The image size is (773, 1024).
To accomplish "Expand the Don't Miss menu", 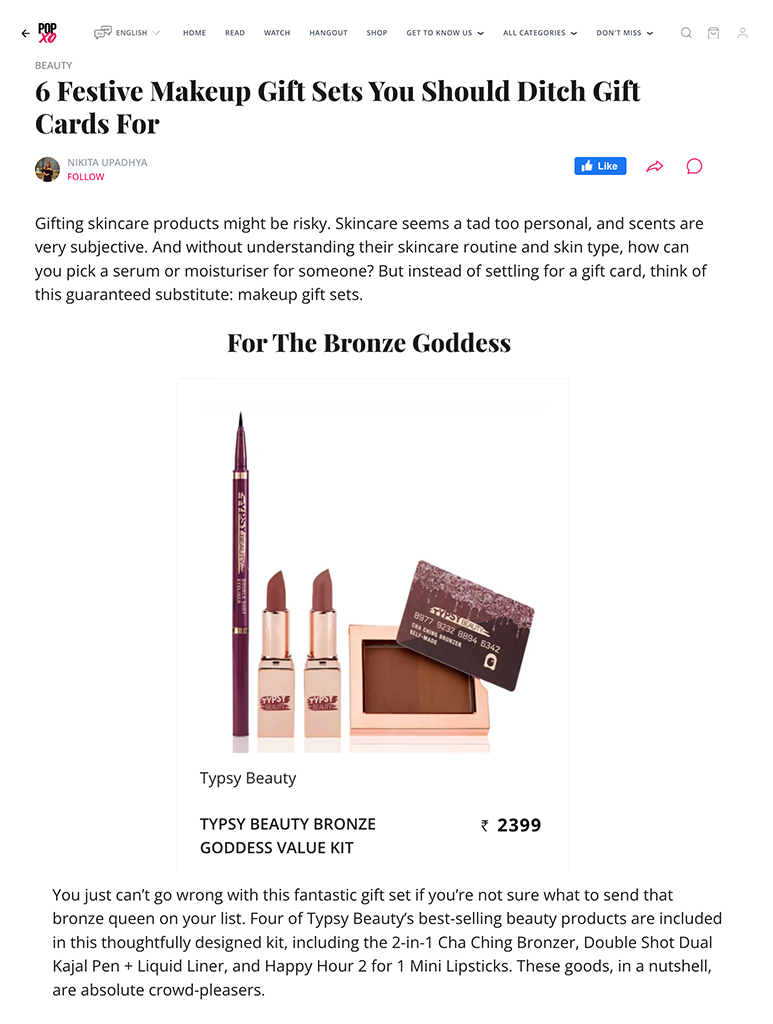I will [x=625, y=33].
